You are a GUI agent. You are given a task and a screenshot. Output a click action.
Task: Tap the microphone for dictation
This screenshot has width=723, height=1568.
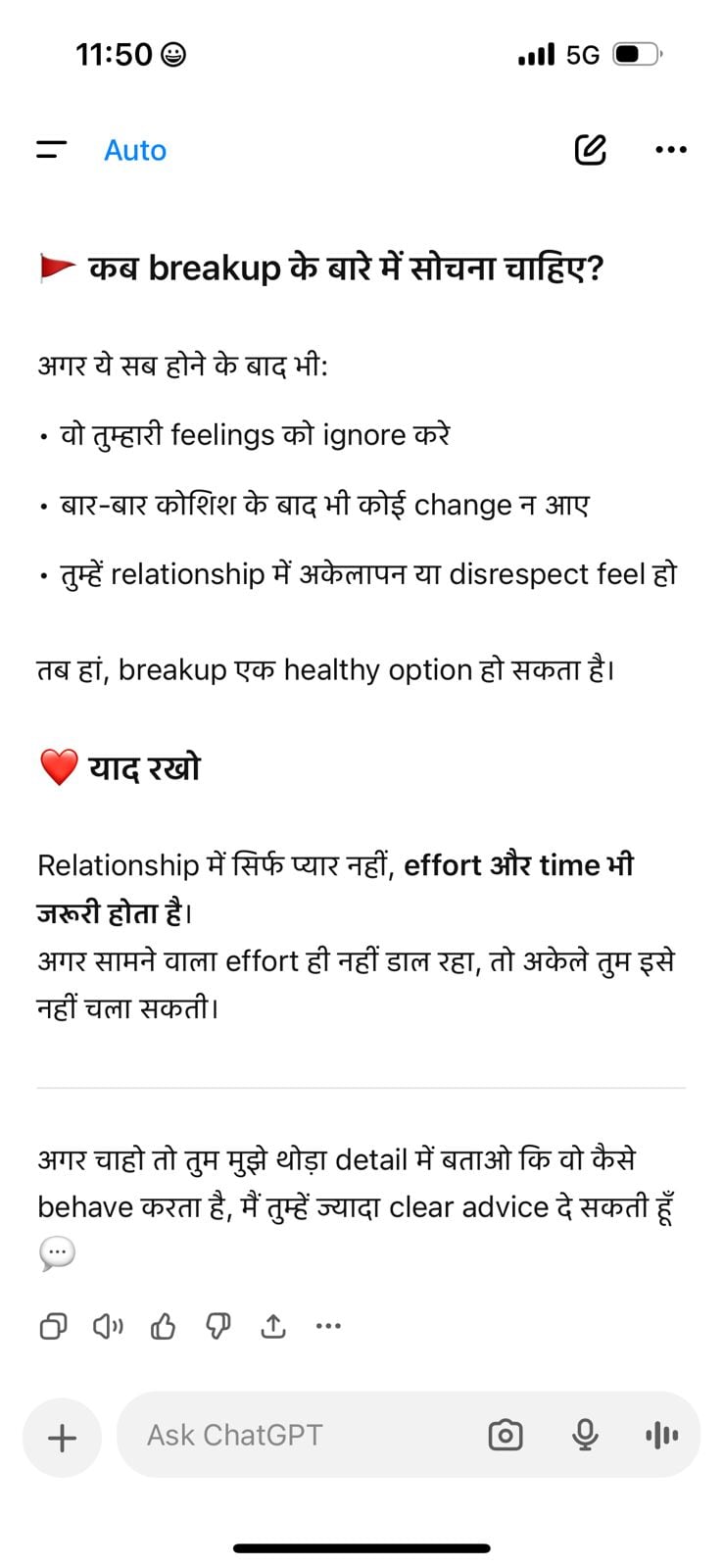click(x=585, y=1435)
